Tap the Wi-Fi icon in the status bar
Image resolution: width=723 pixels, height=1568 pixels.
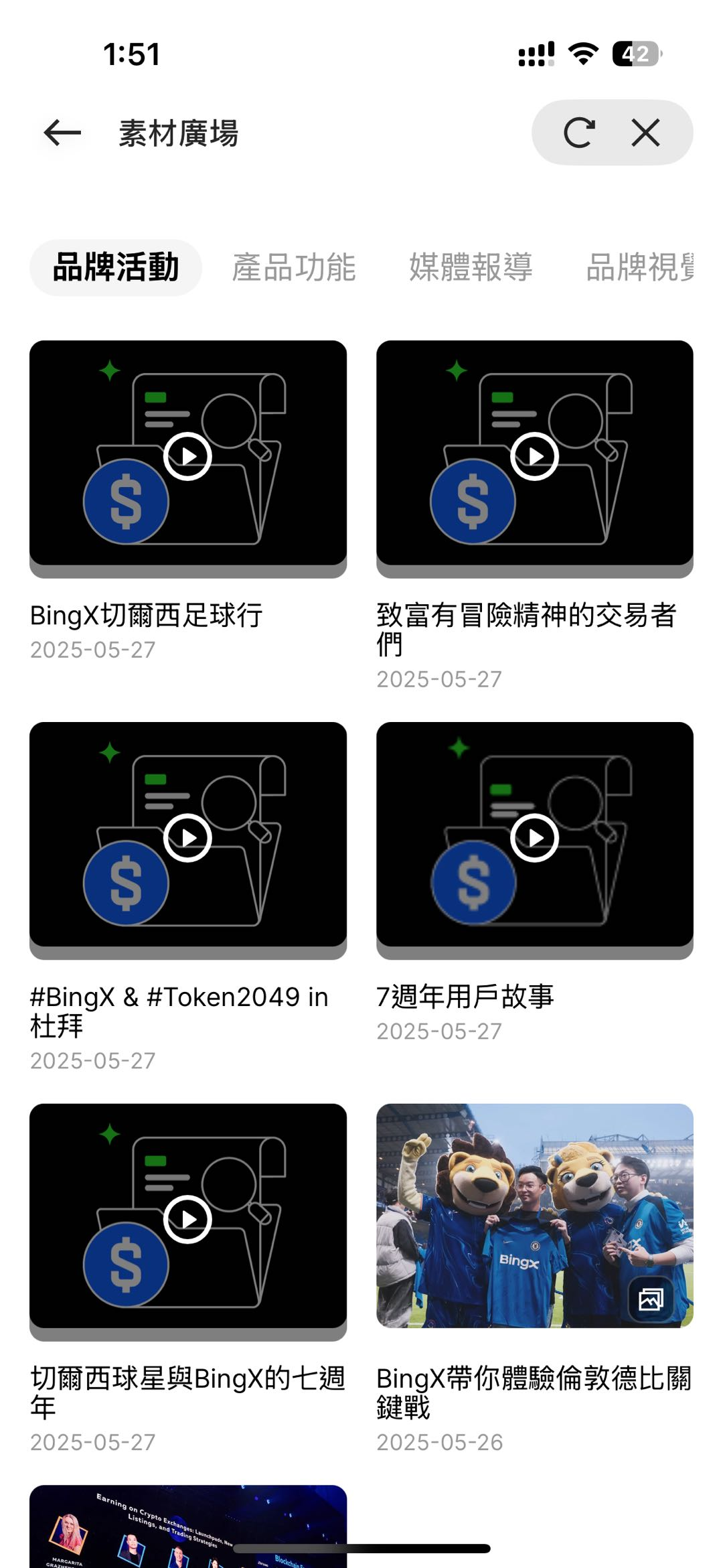[582, 54]
